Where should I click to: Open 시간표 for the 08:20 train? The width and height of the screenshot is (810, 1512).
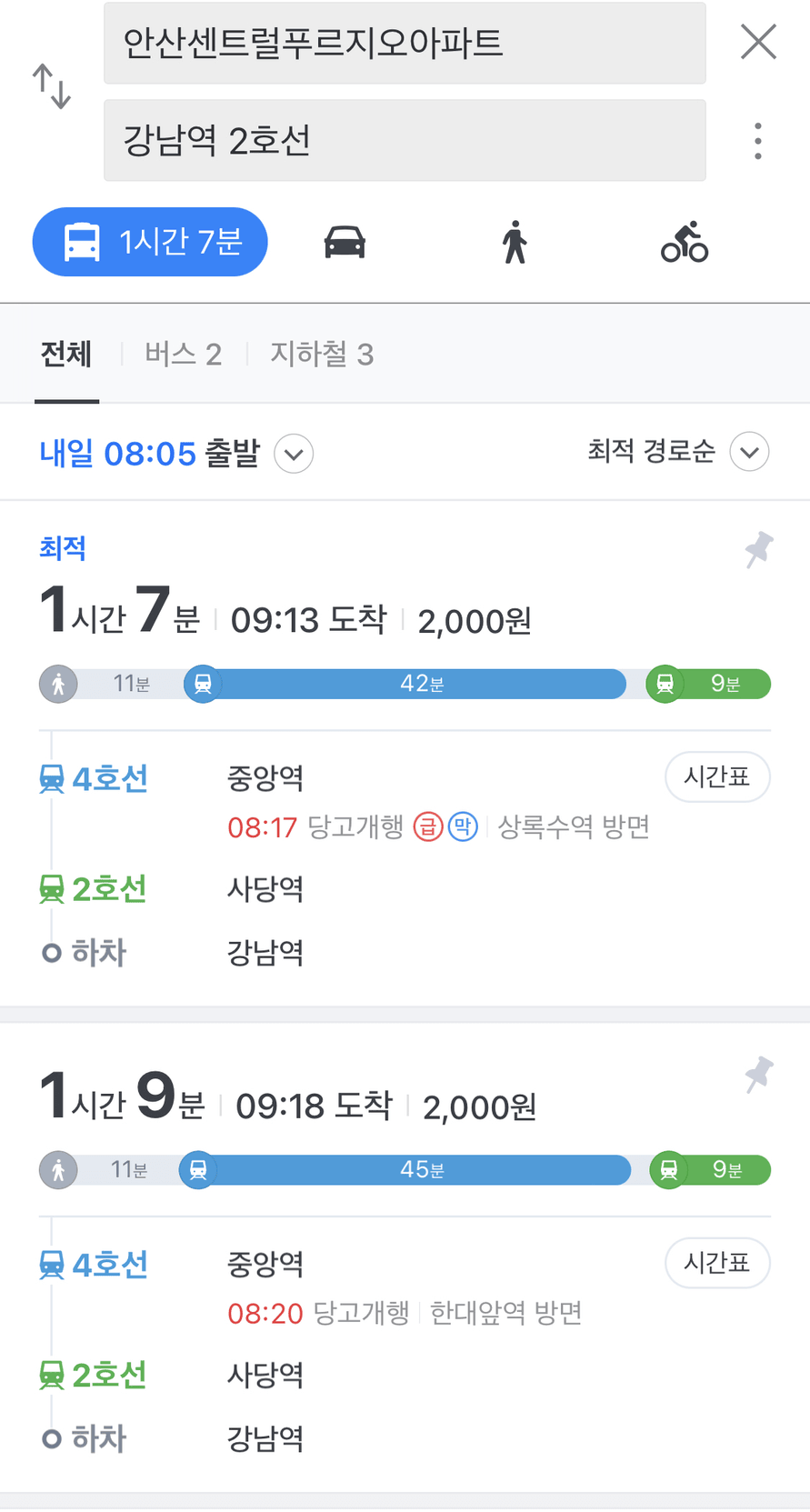click(x=717, y=1263)
